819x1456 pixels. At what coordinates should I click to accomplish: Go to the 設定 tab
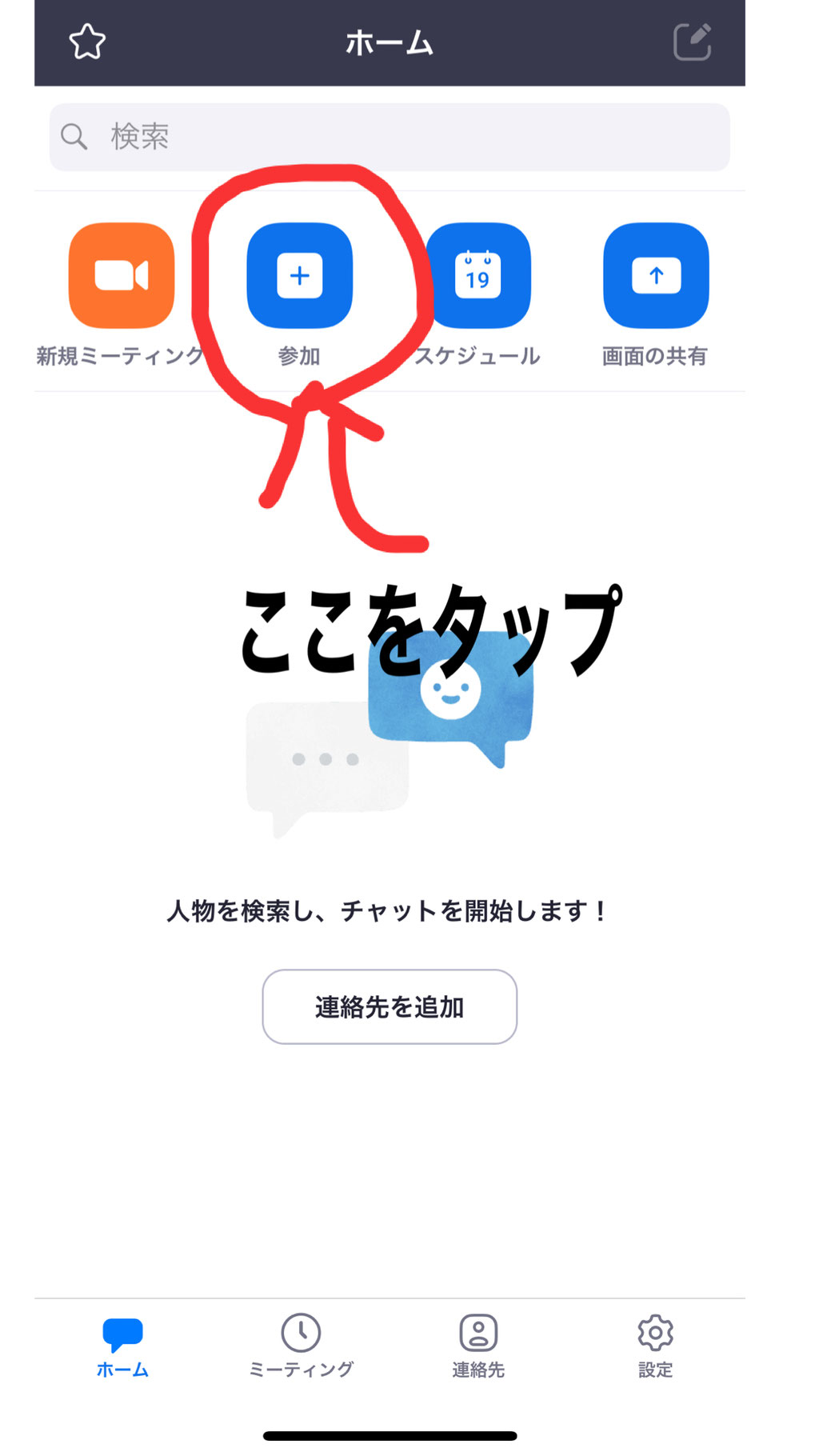pyautogui.click(x=655, y=1346)
